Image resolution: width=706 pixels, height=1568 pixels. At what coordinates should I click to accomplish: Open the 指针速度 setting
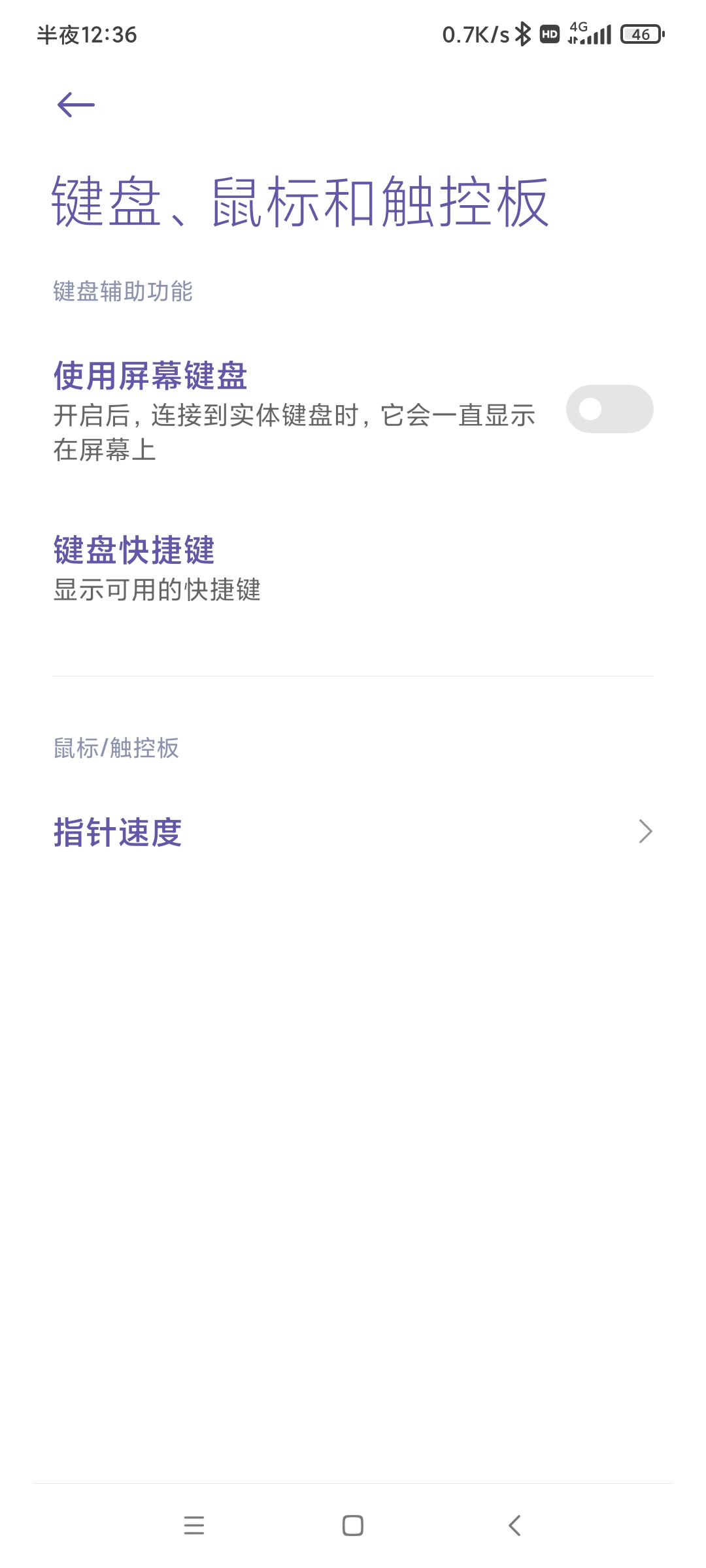[x=353, y=832]
